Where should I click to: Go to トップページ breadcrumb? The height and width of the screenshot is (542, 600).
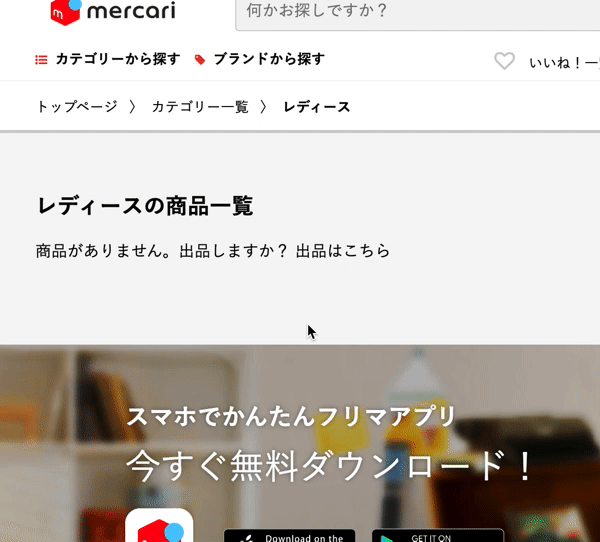pyautogui.click(x=77, y=106)
